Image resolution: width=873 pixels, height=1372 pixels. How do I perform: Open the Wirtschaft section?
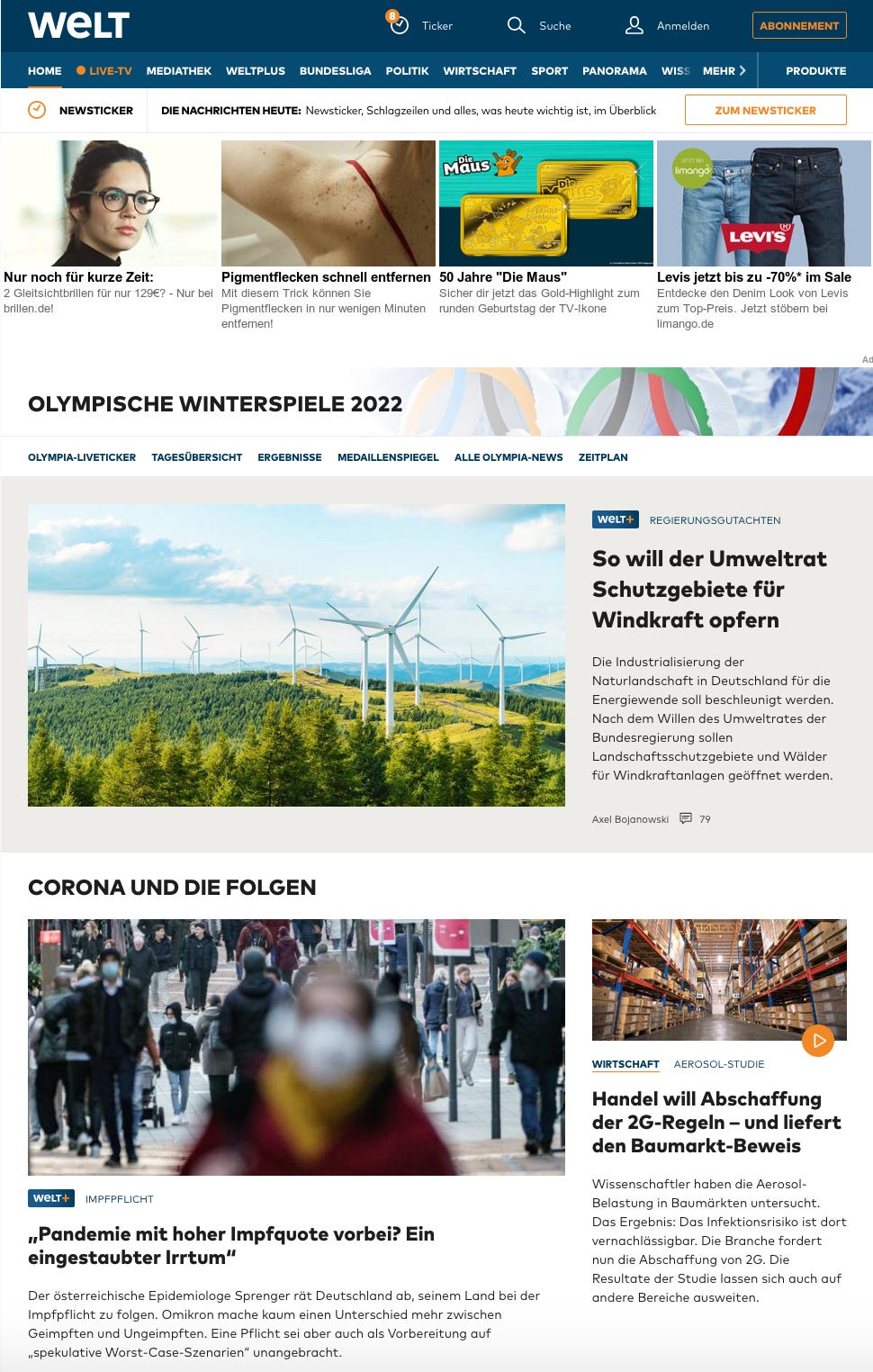click(479, 70)
